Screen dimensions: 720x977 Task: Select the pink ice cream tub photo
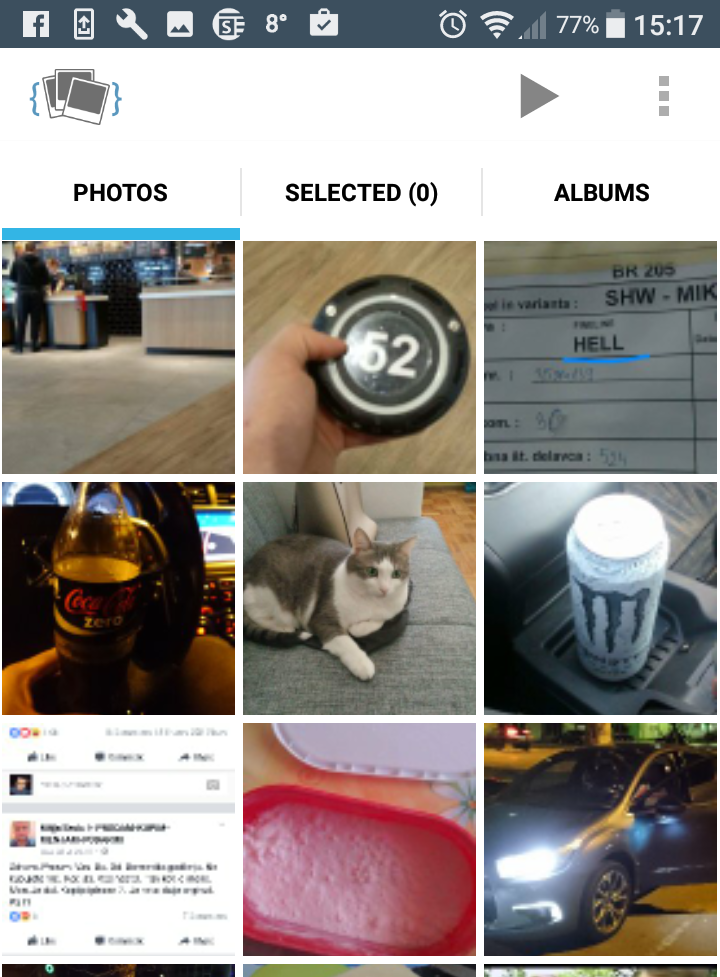click(x=360, y=838)
